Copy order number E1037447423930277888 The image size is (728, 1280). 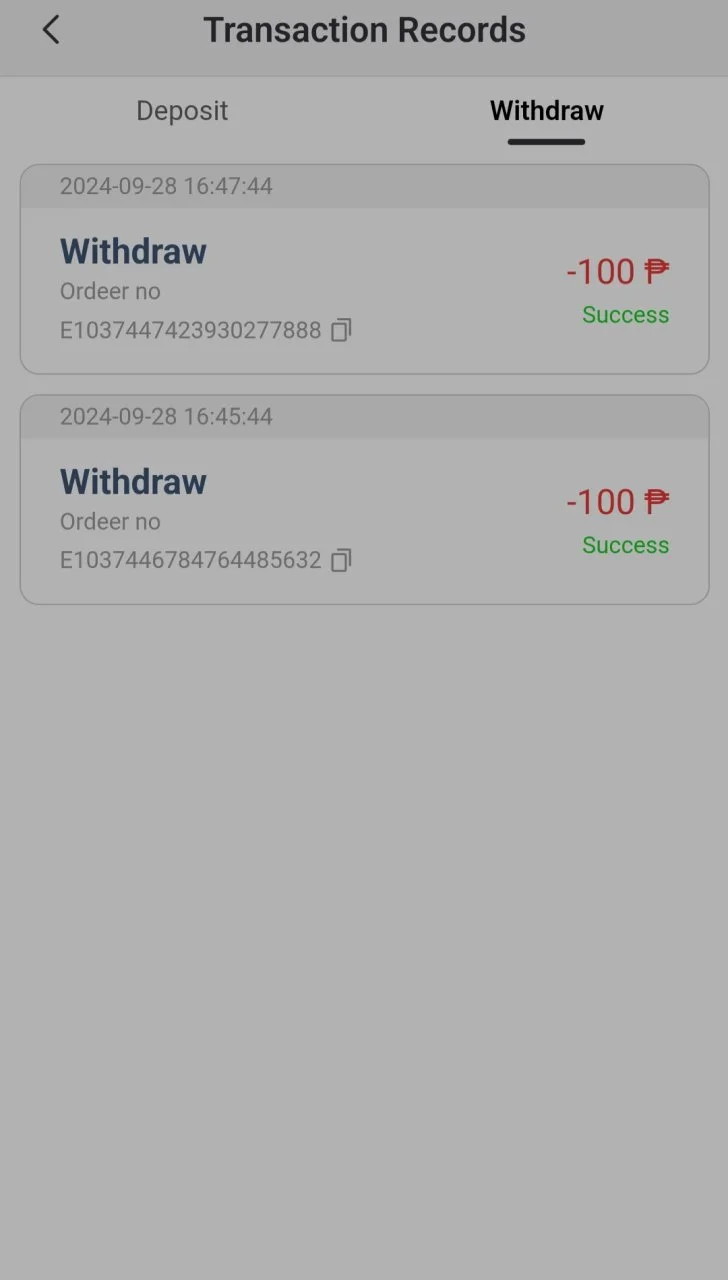(x=341, y=330)
